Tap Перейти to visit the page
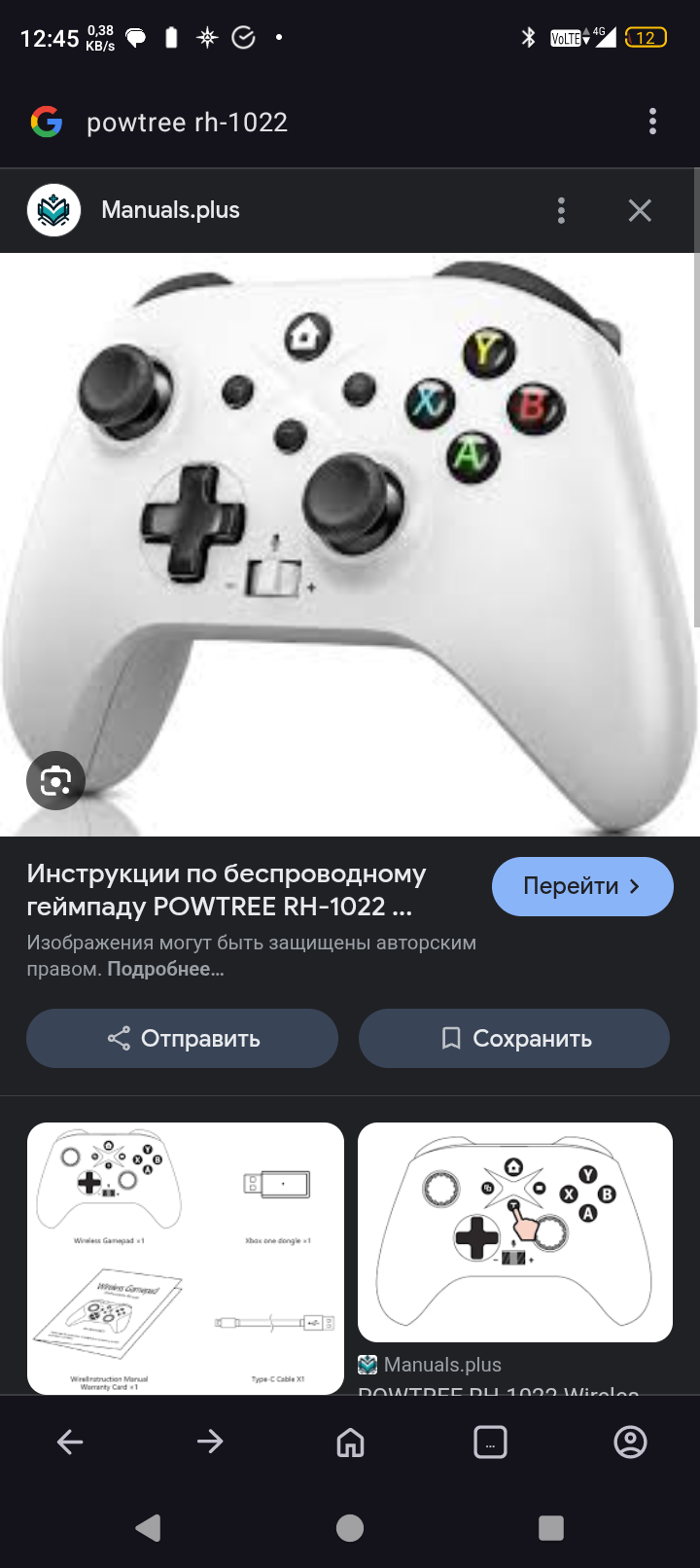Viewport: 700px width, 1568px height. [x=581, y=886]
